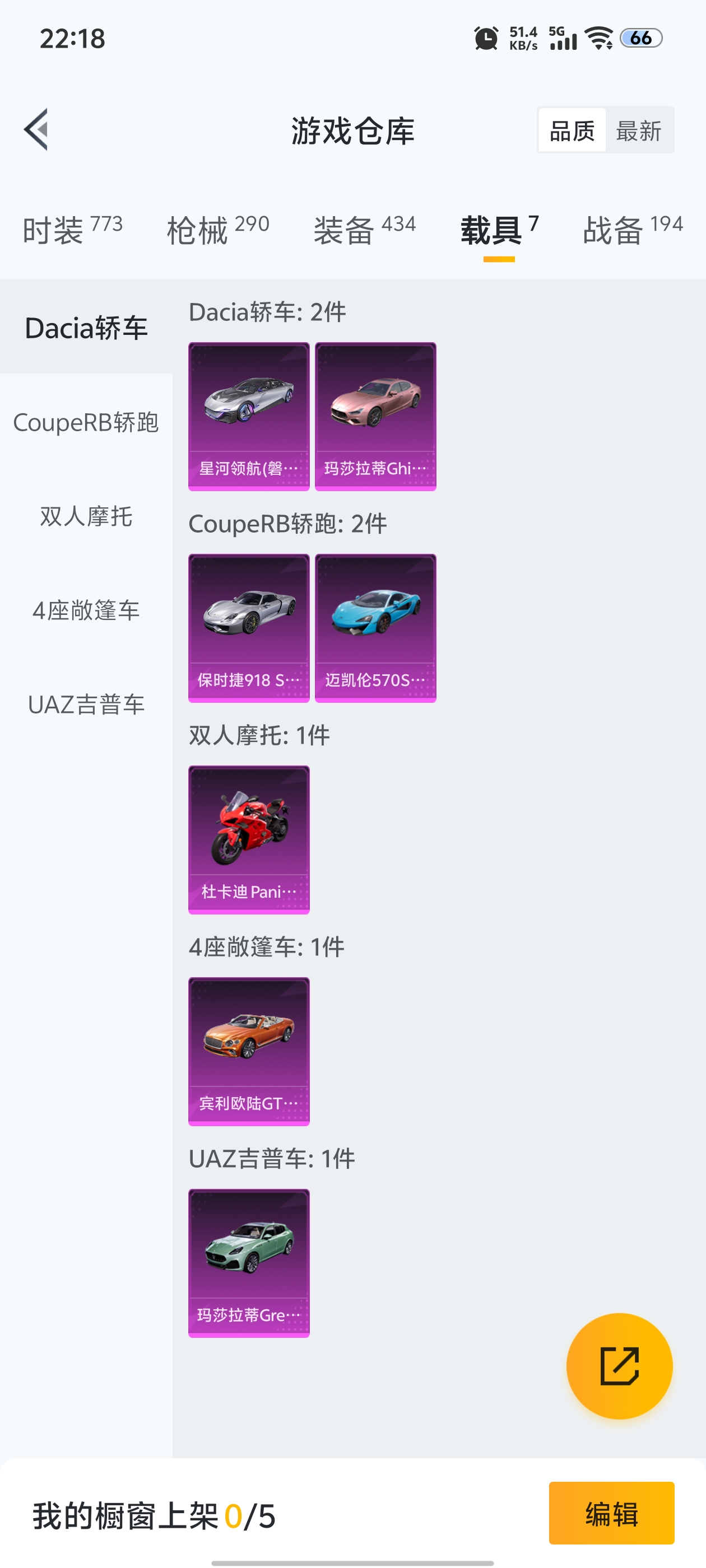Expand the CoupeRB轿跑 category in sidebar
Image resolution: width=706 pixels, height=1568 pixels.
[x=86, y=422]
